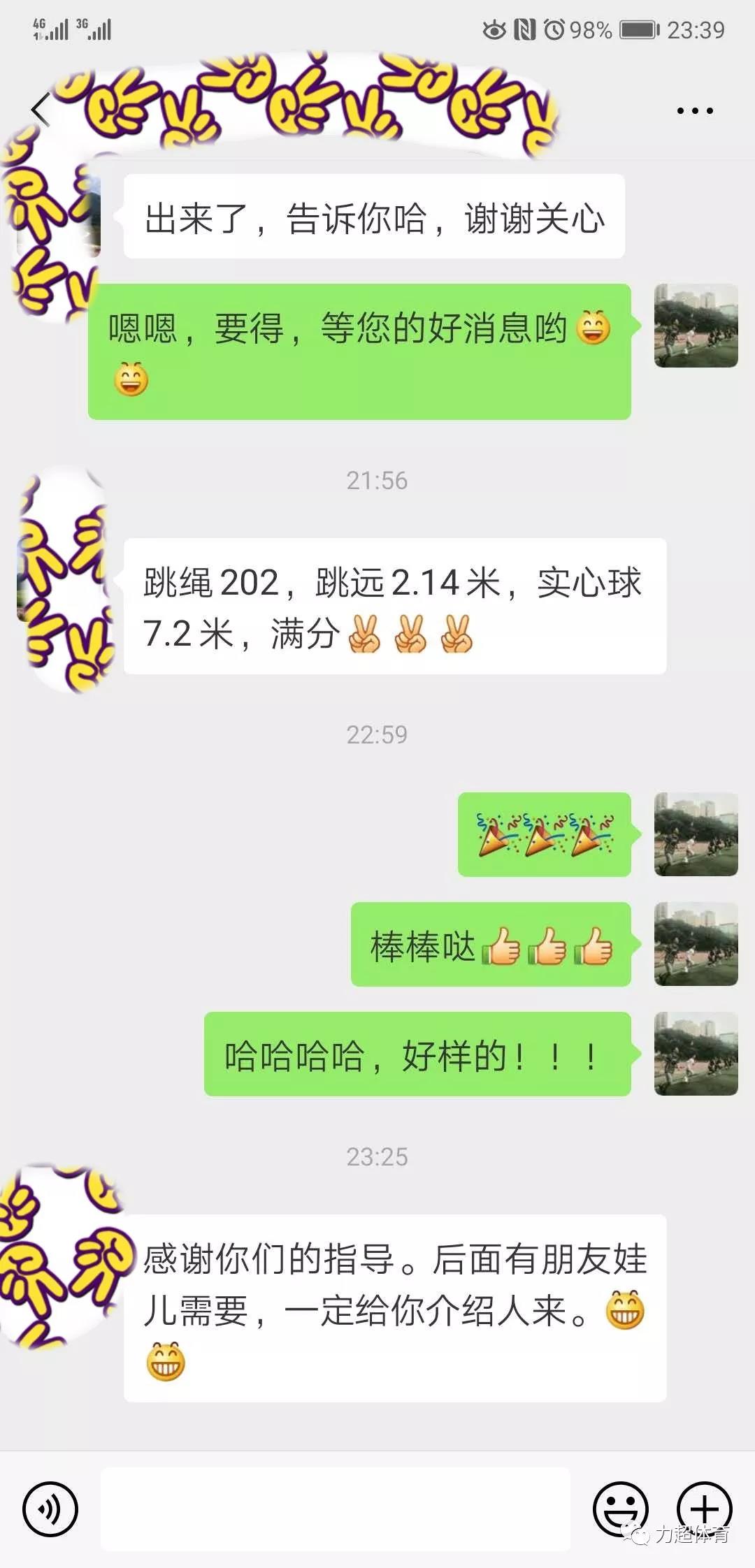Go back from this chat
Viewport: 755px width, 1568px height.
pyautogui.click(x=41, y=110)
